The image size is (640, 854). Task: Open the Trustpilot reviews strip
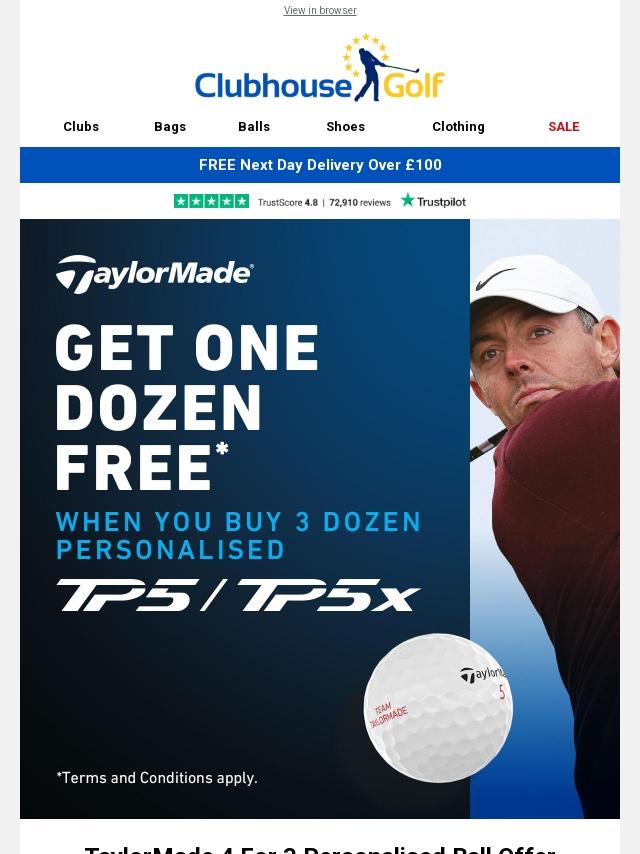(x=320, y=201)
